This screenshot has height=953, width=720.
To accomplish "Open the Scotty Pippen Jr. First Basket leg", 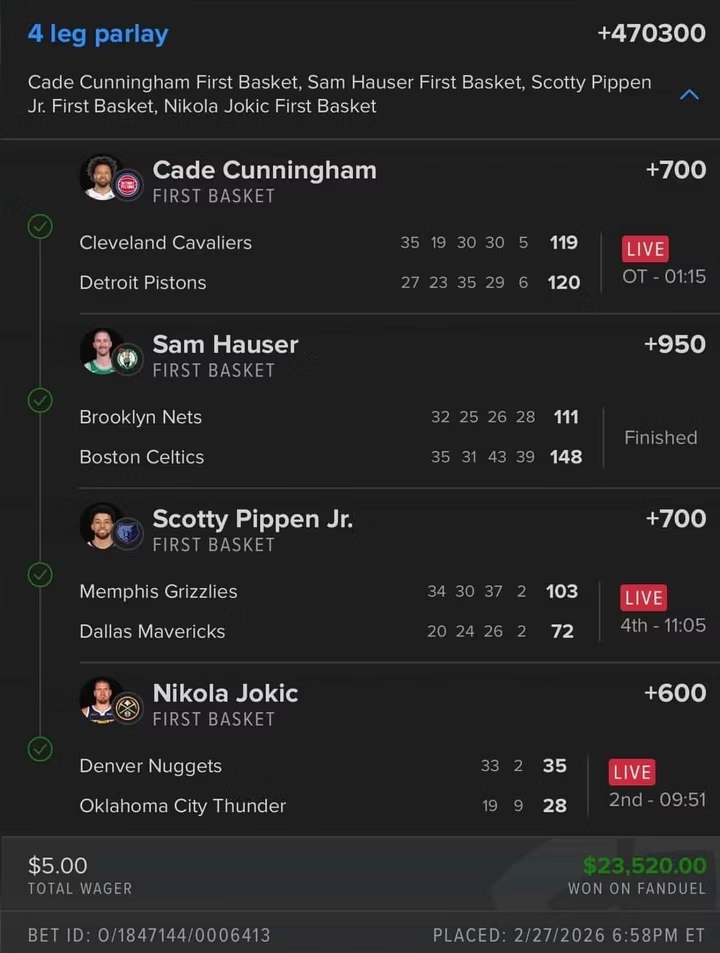I will (x=252, y=519).
